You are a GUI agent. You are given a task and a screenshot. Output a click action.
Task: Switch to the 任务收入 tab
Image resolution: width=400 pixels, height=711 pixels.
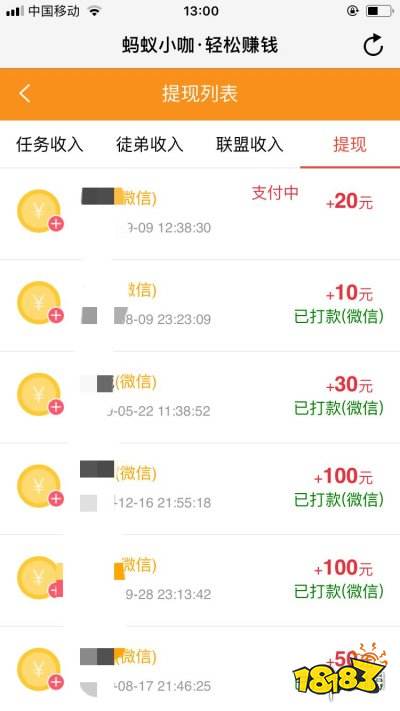(50, 145)
